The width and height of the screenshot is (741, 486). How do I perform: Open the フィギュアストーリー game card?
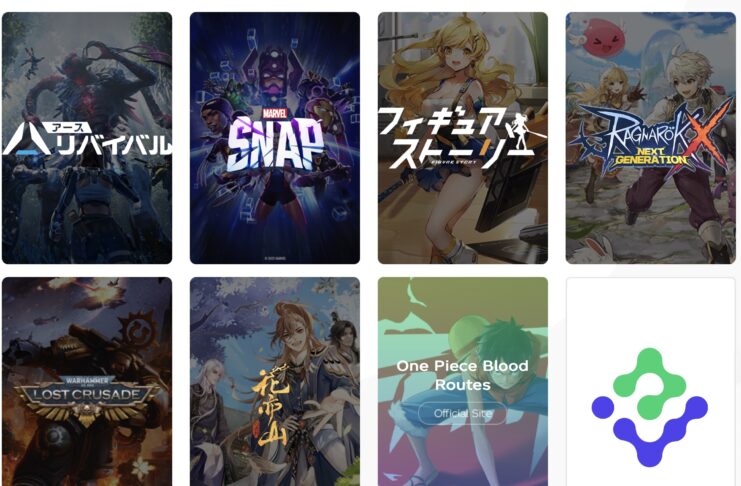pyautogui.click(x=463, y=138)
